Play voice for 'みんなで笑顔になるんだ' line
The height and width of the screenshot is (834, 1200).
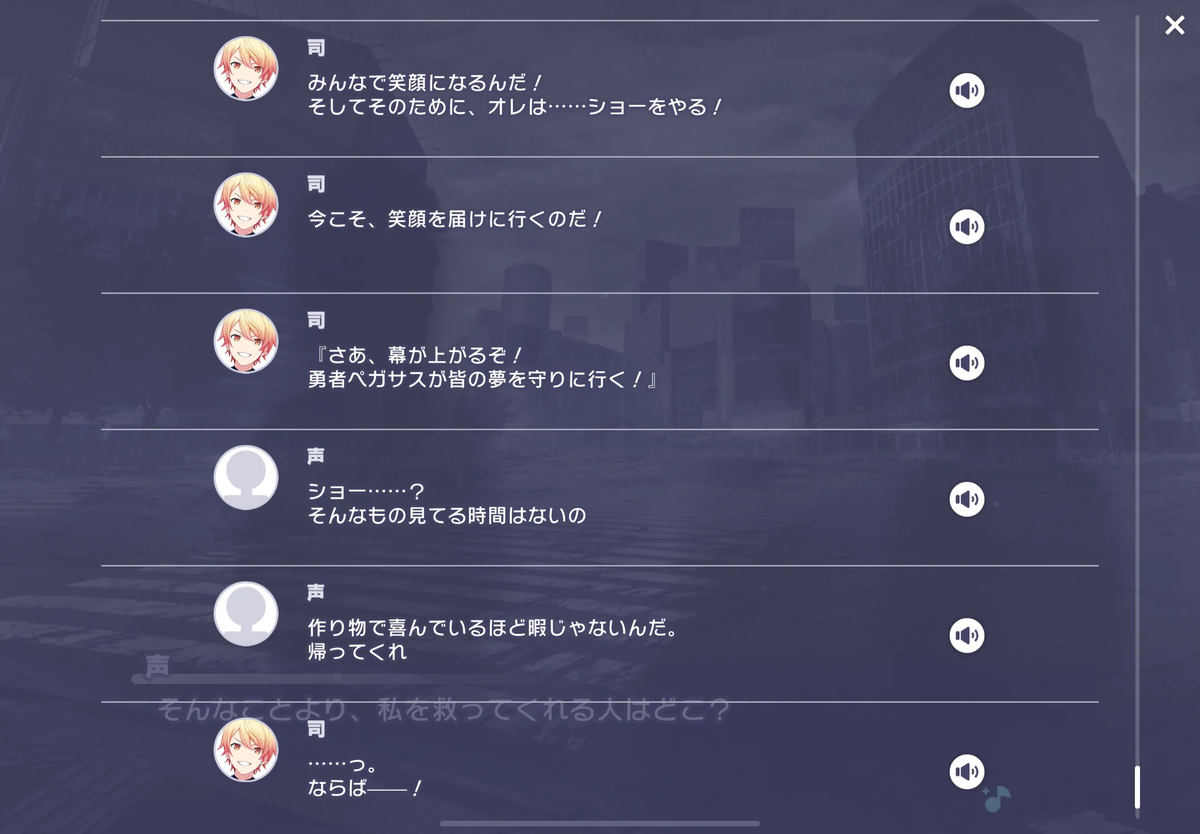tap(966, 91)
